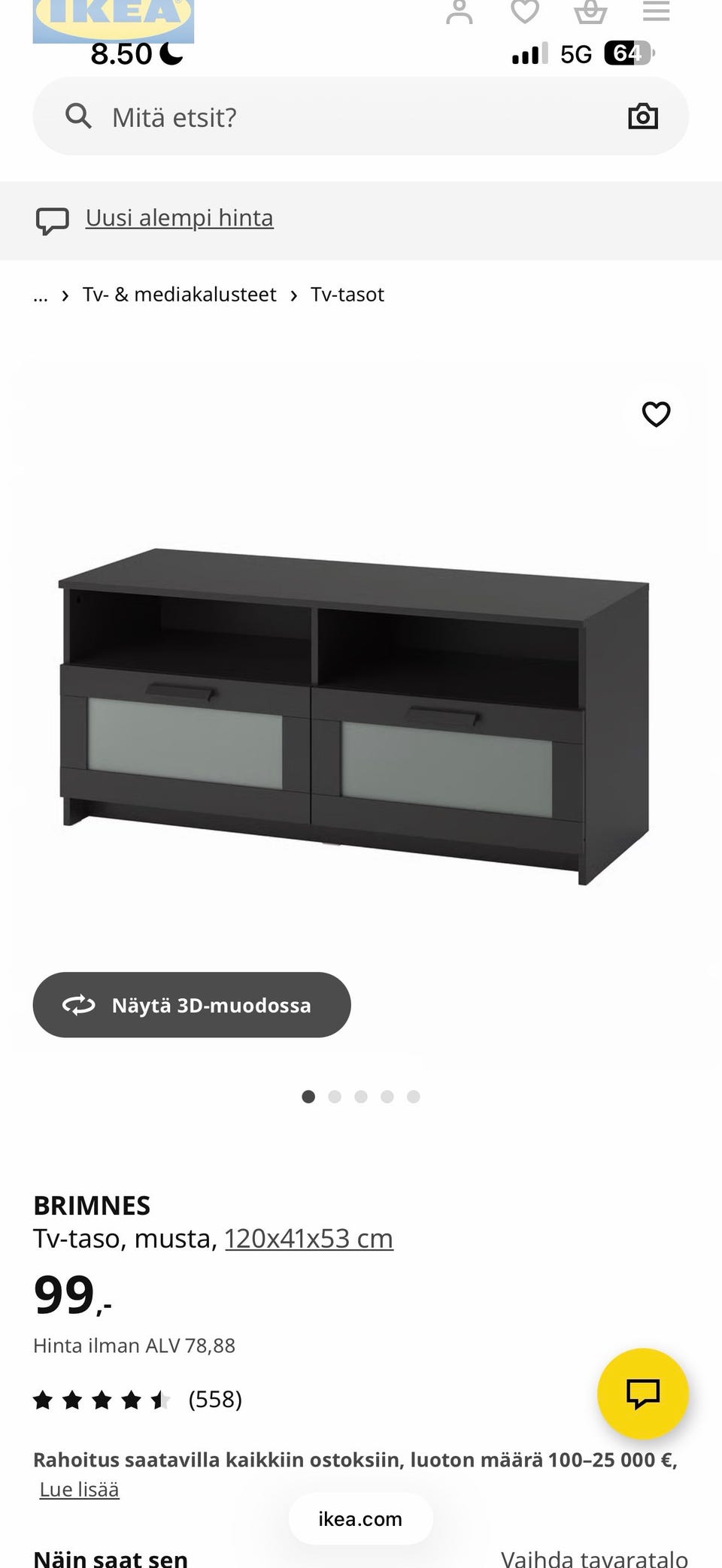The image size is (722, 1568).
Task: Open the Uusi alempi hinta link
Action: click(x=179, y=218)
